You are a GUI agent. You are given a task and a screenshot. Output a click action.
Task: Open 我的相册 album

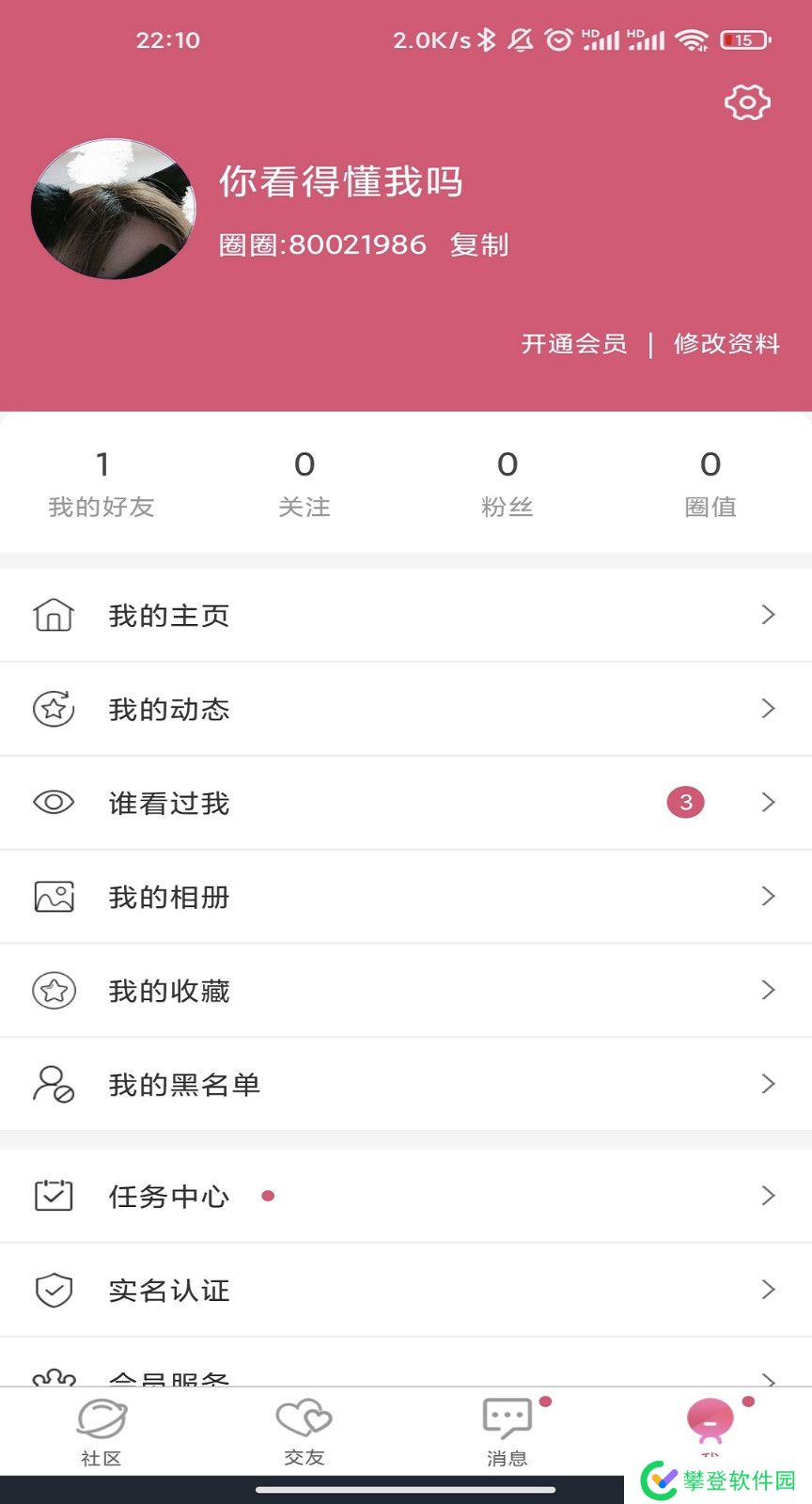(406, 897)
